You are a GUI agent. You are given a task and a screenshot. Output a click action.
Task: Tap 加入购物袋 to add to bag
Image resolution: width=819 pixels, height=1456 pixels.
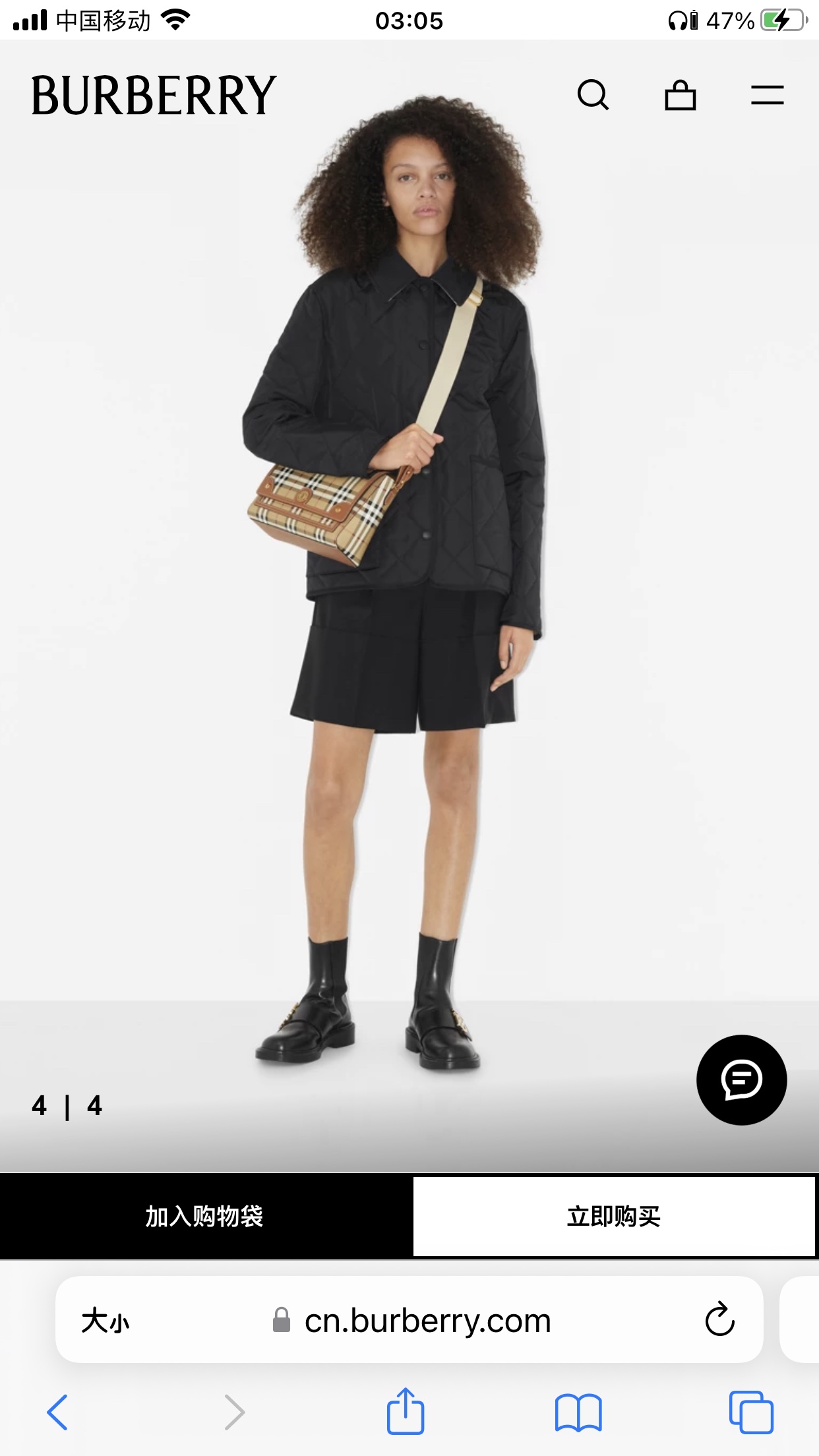[x=205, y=1217]
